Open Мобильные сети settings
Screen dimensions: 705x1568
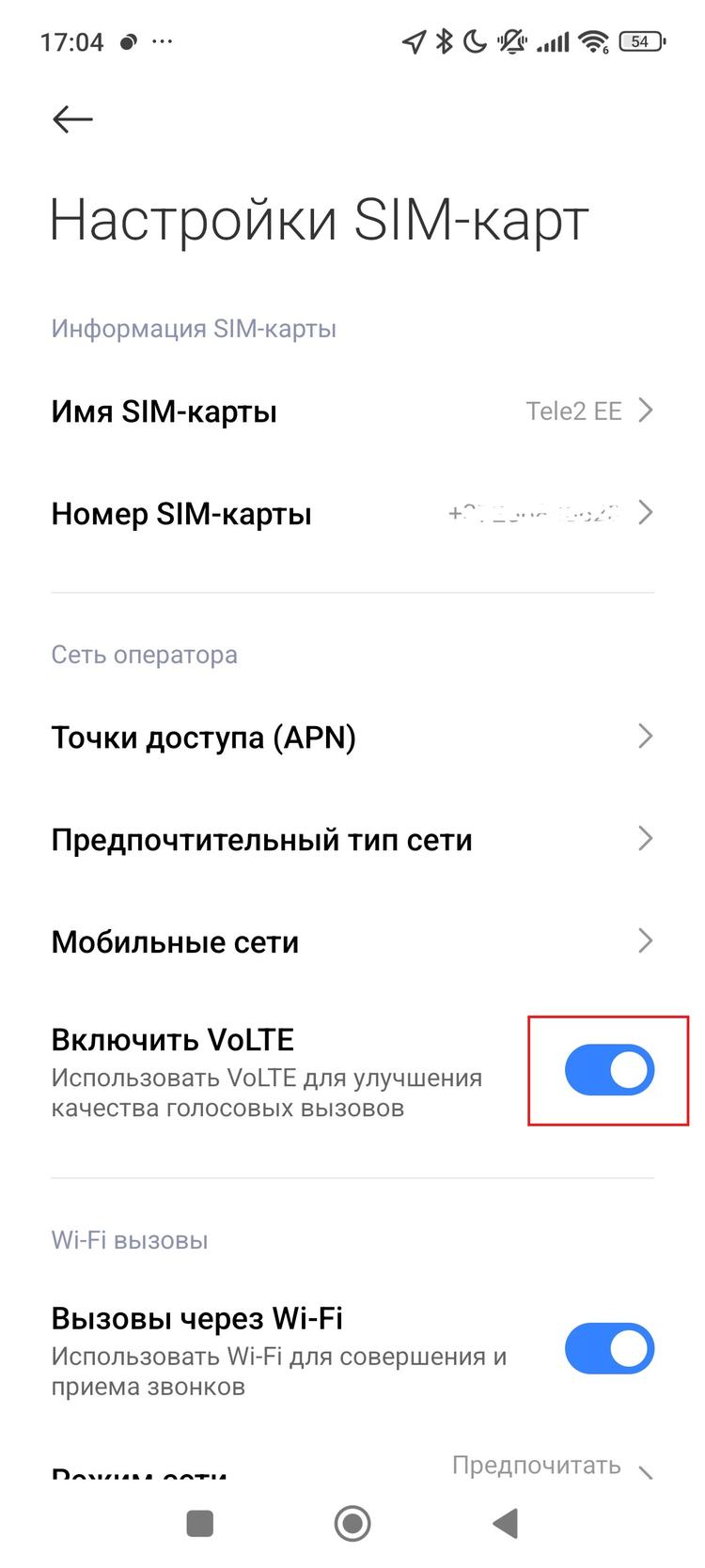[x=352, y=941]
